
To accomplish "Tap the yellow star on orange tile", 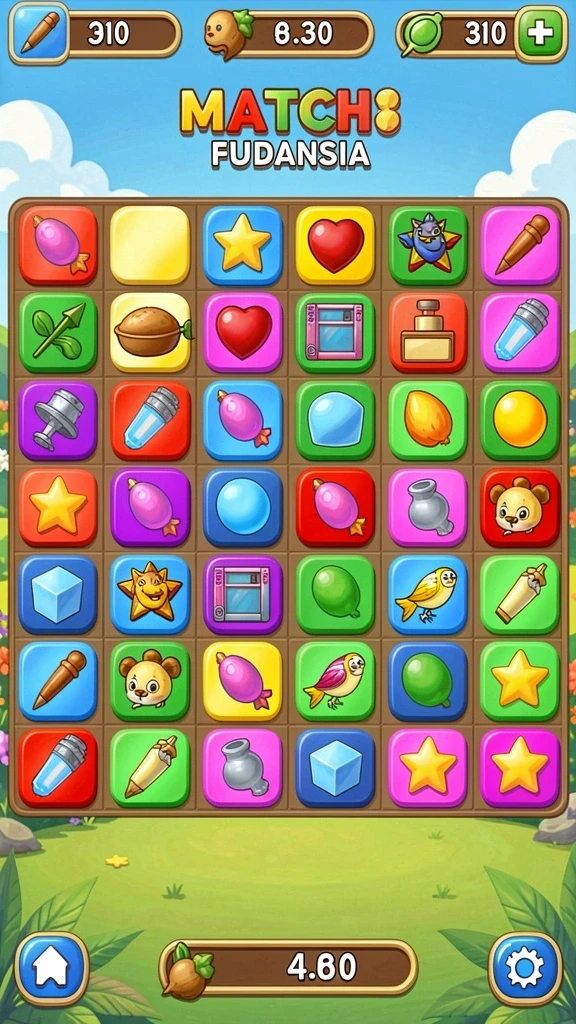I will tap(58, 507).
